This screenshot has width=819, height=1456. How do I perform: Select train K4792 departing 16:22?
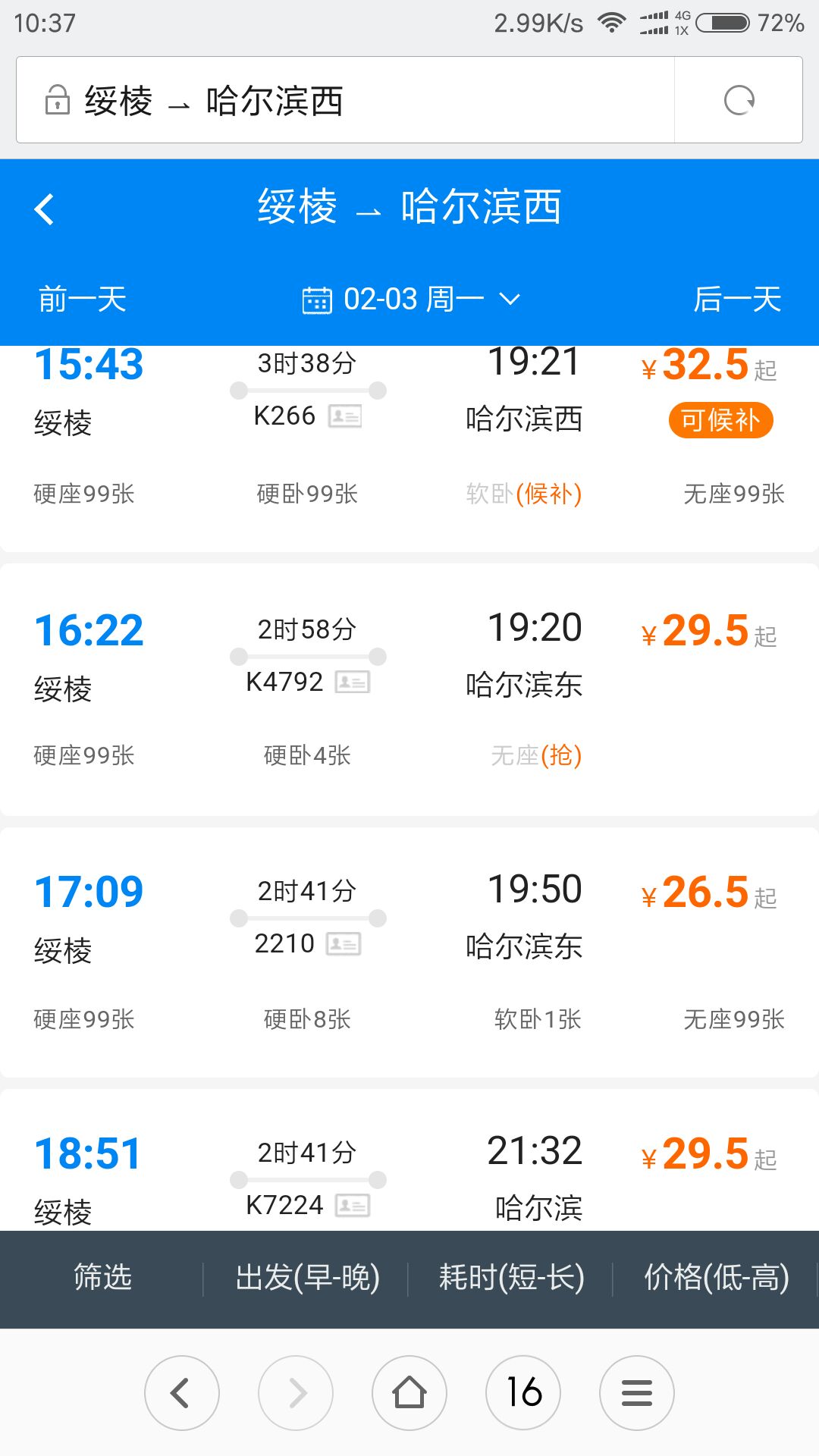pyautogui.click(x=409, y=689)
